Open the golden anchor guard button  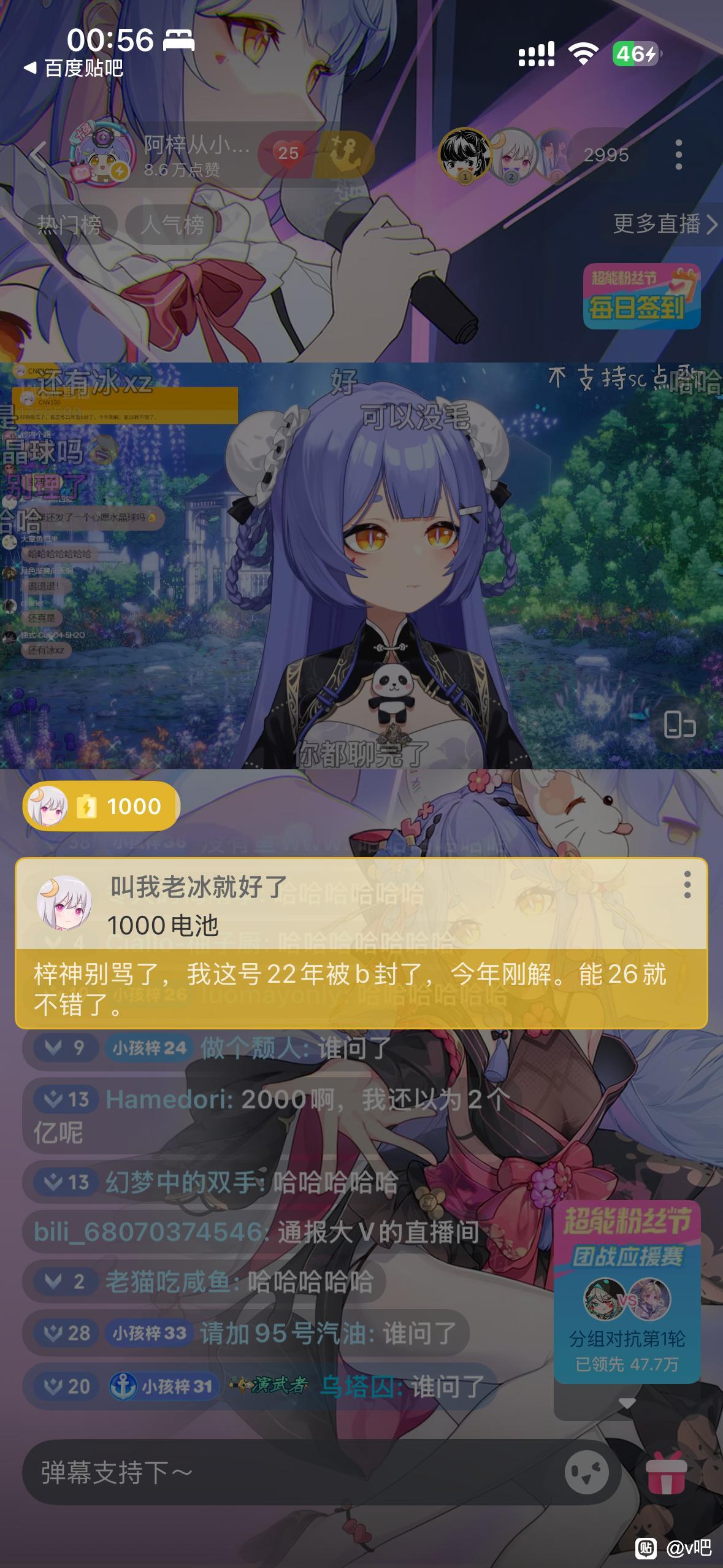(344, 153)
